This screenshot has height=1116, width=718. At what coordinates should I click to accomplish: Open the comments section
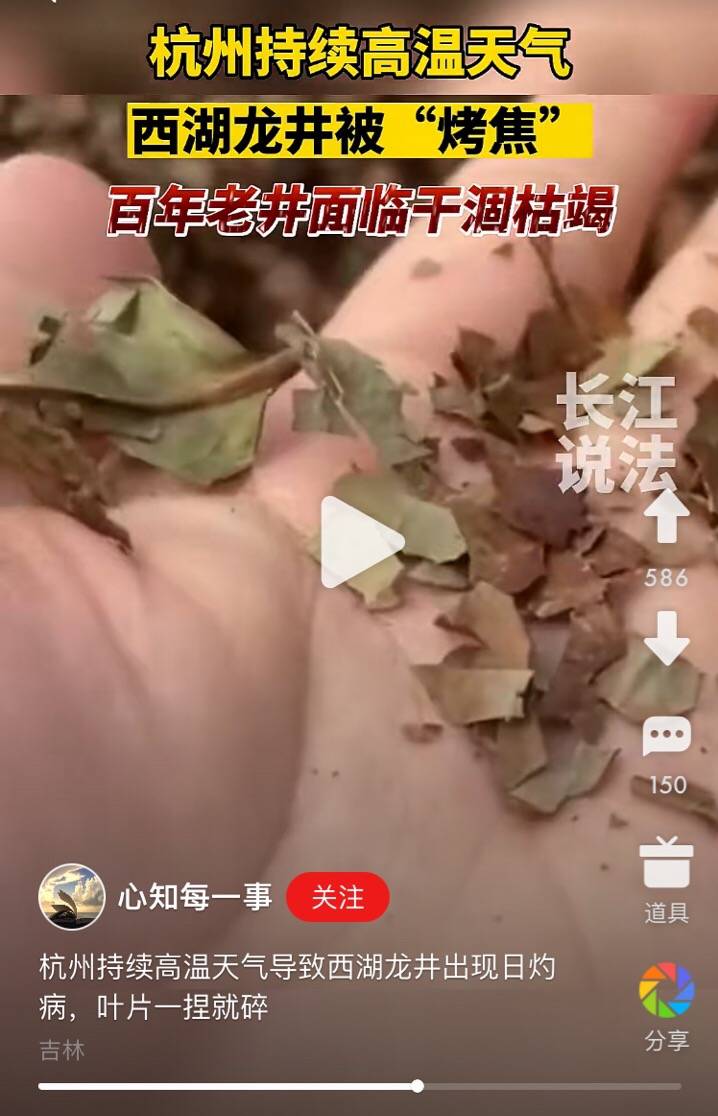click(x=666, y=738)
